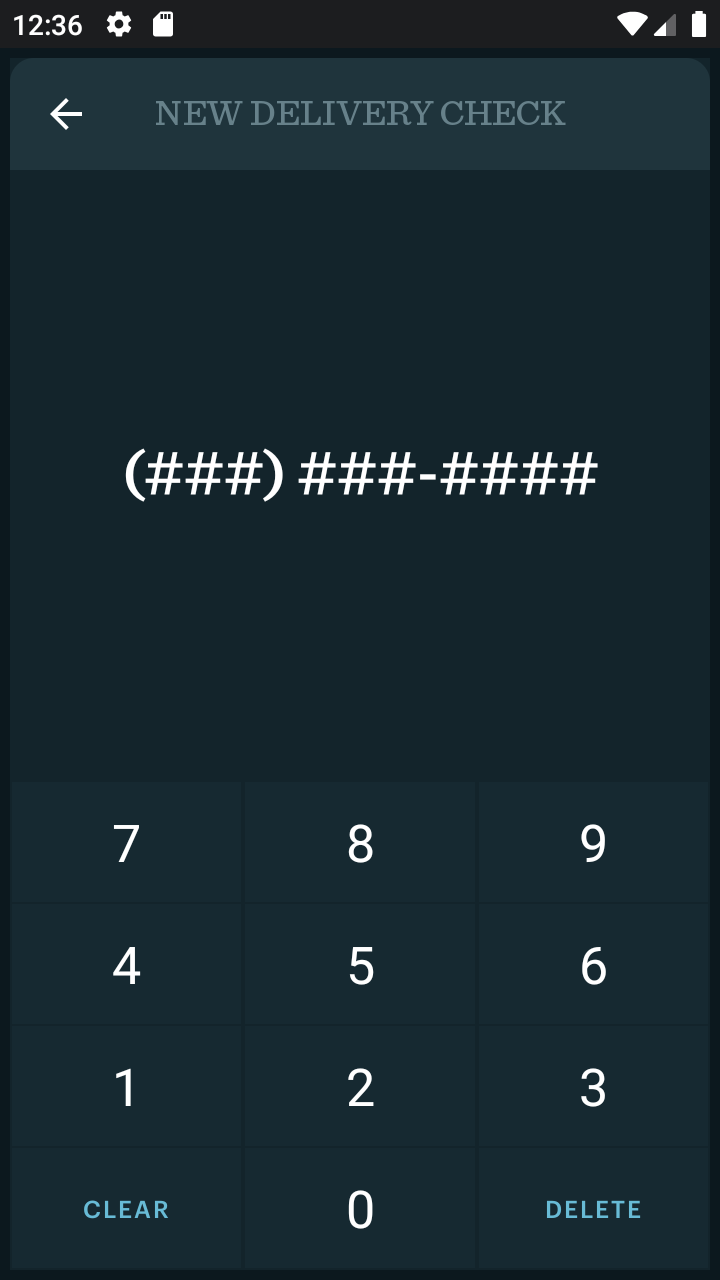
Task: Tap the 0 key
Action: pyautogui.click(x=360, y=1209)
